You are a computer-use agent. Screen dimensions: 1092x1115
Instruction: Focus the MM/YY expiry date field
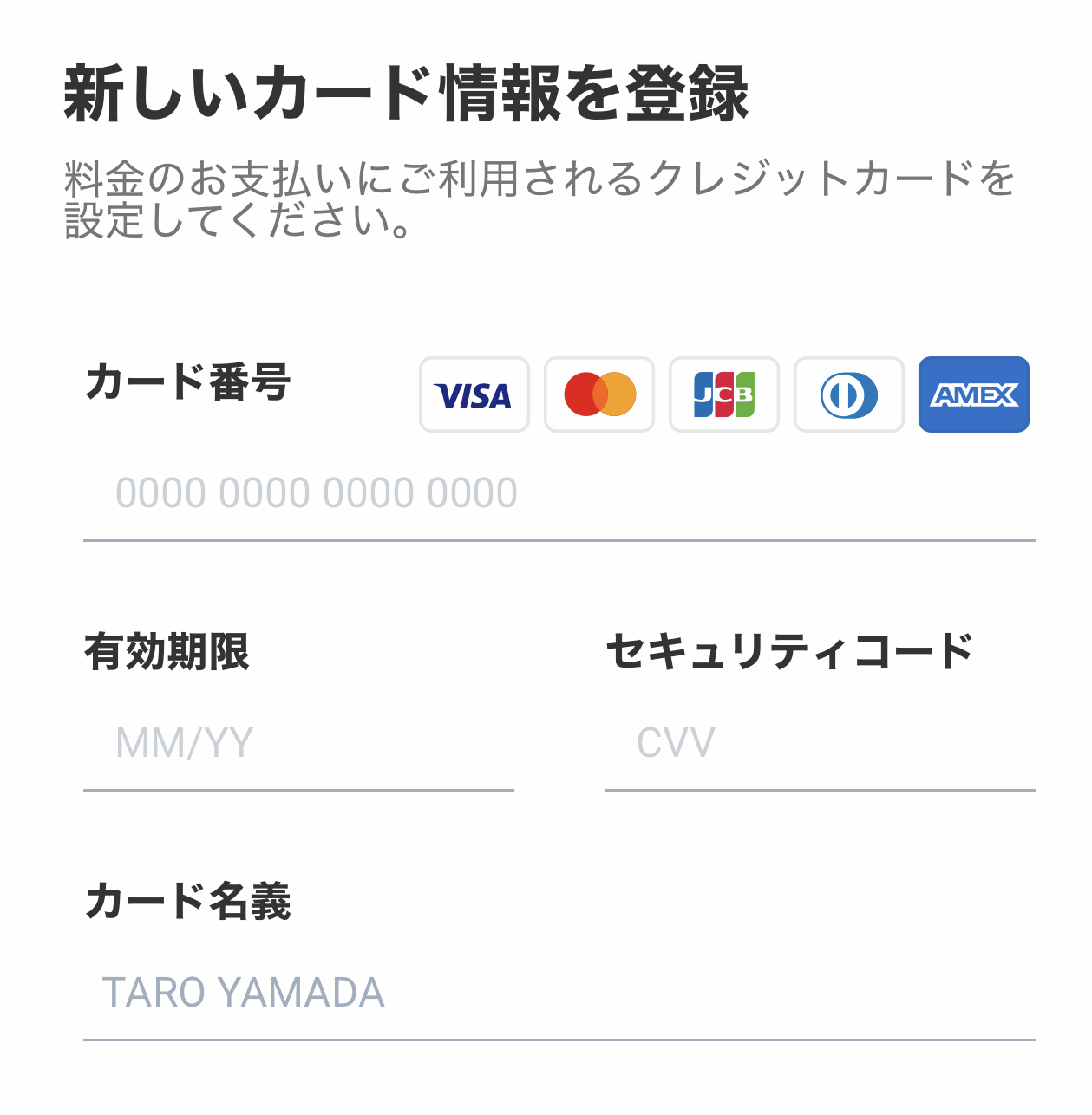tap(298, 744)
